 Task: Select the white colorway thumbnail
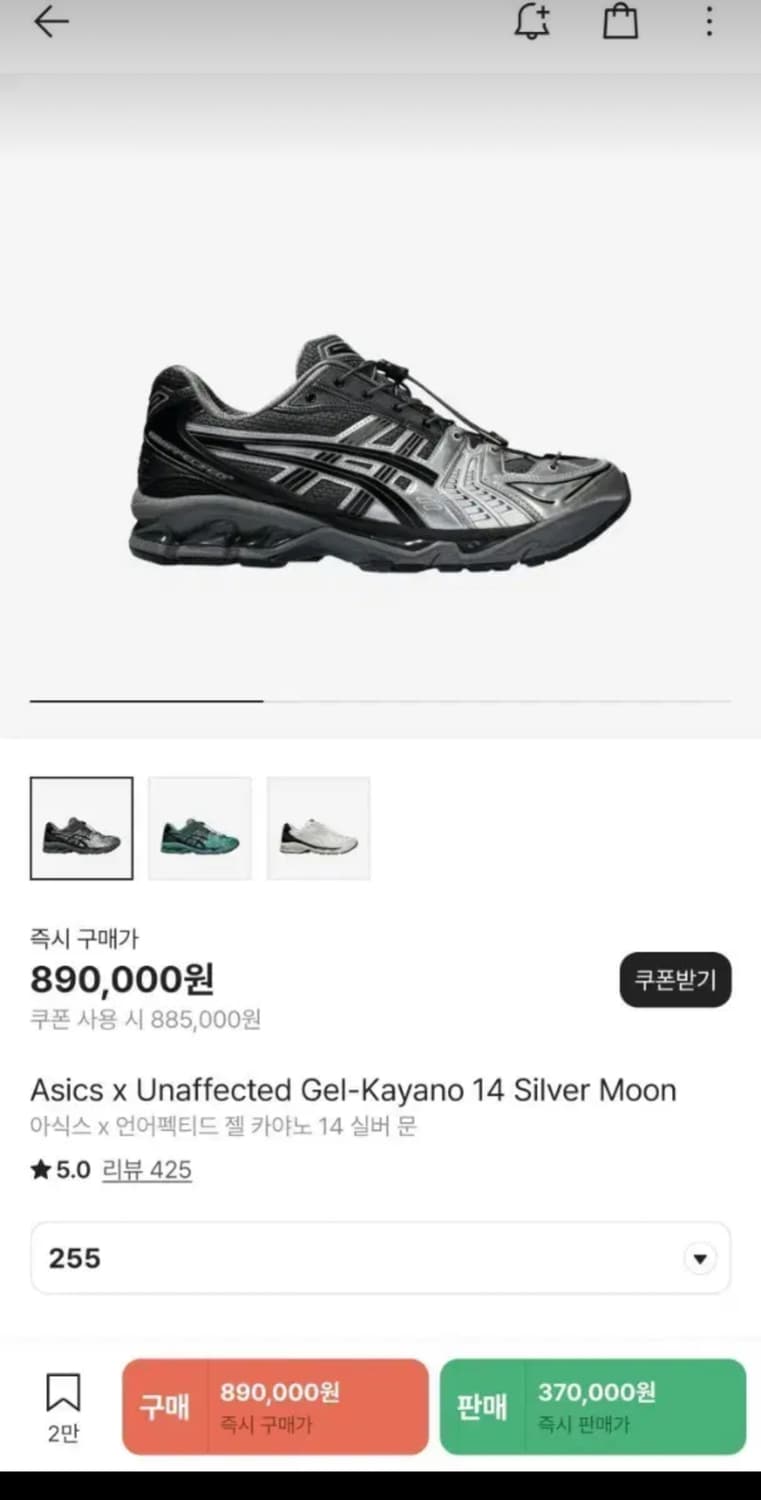318,828
